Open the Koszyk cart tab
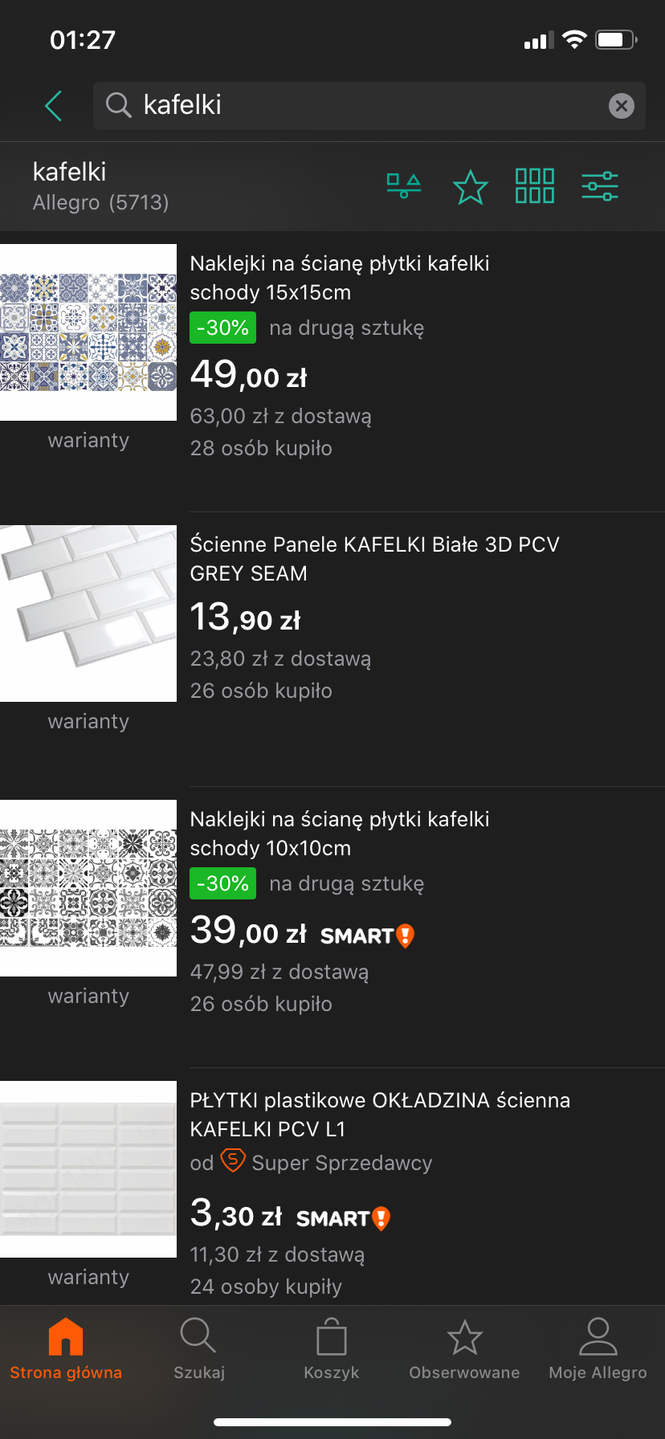665x1439 pixels. tap(331, 1348)
